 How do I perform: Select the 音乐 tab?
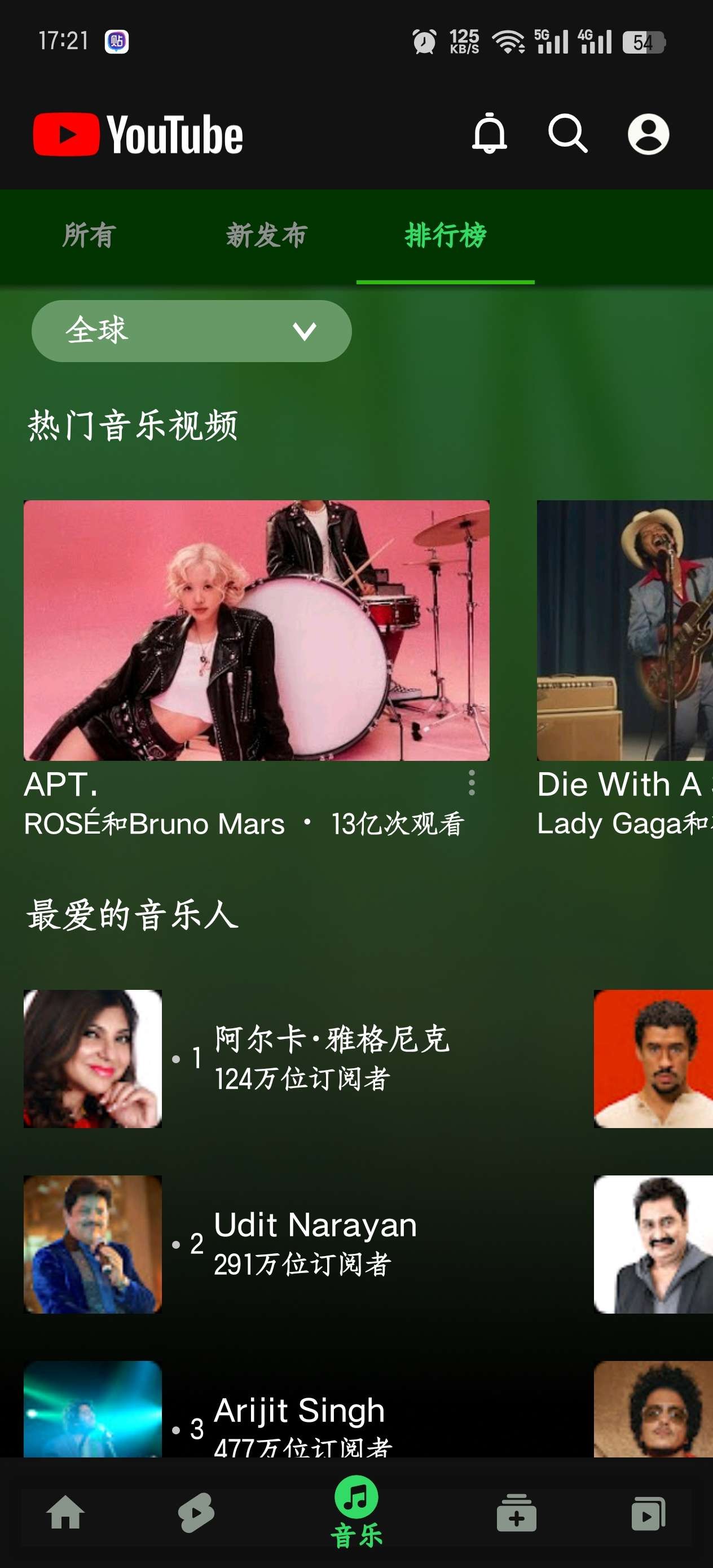pyautogui.click(x=356, y=1513)
